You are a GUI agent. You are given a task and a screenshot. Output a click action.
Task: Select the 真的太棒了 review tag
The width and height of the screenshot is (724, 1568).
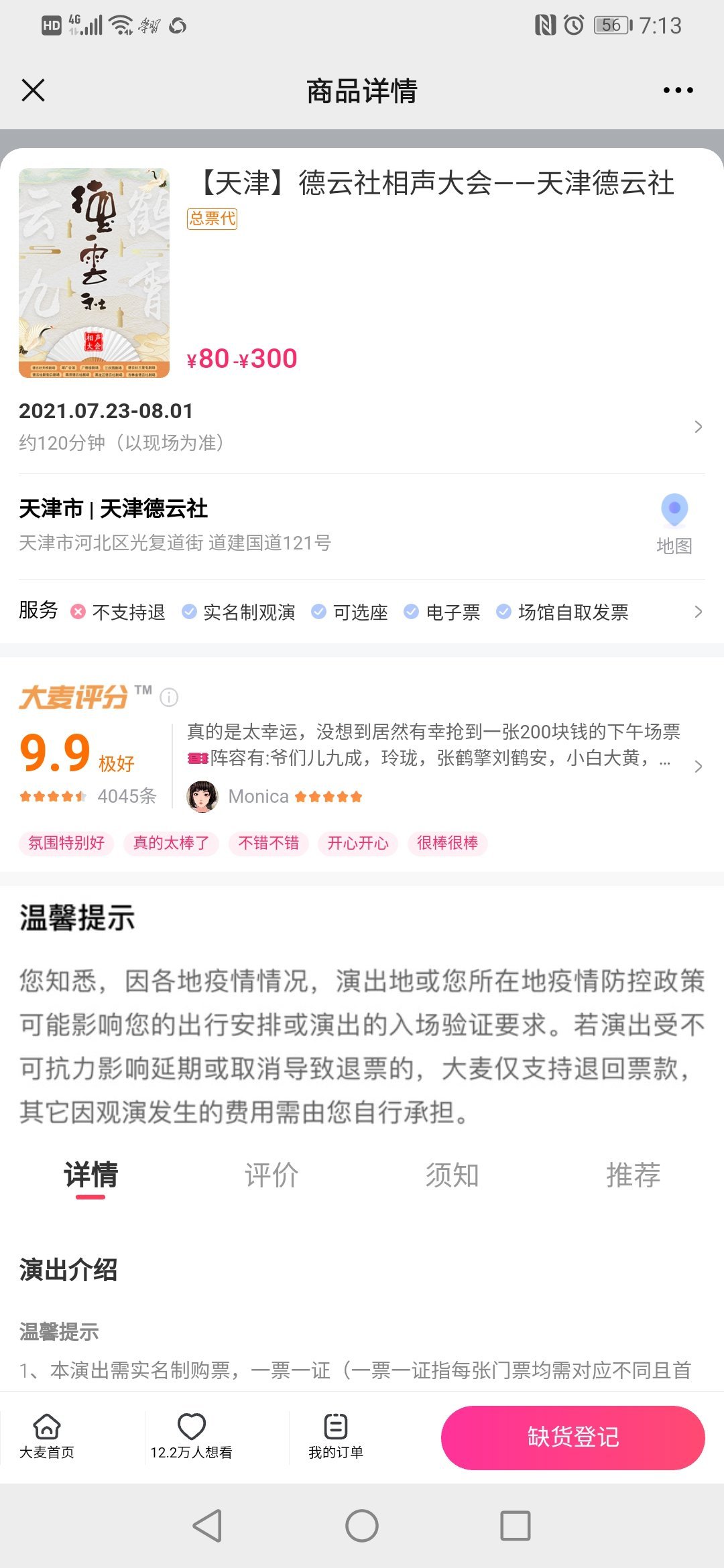click(x=171, y=843)
